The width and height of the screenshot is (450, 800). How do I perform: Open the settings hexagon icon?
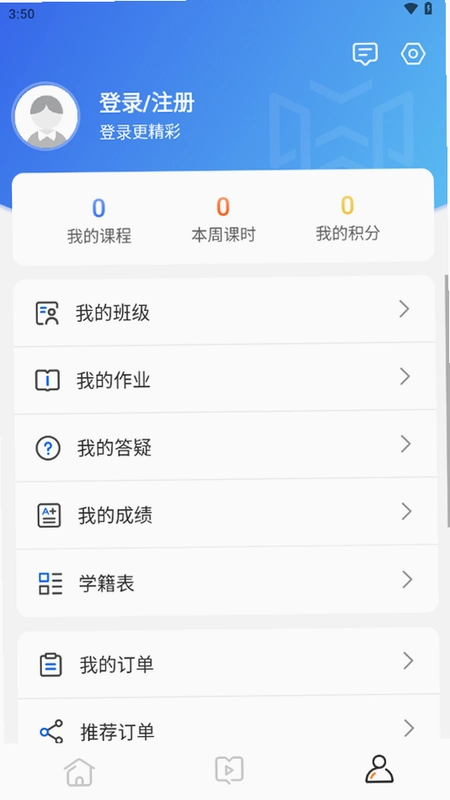[413, 54]
